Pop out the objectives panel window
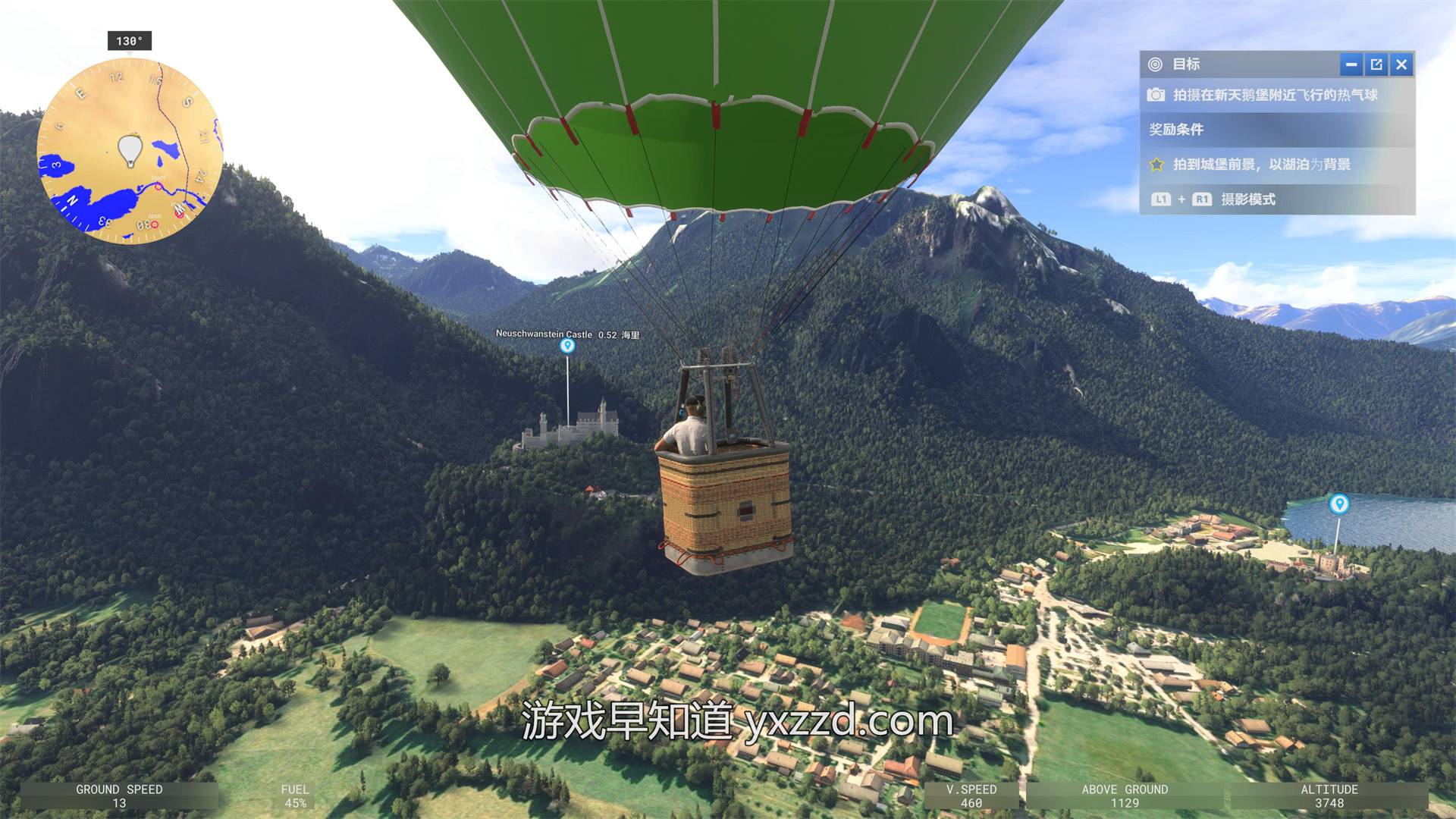This screenshot has width=1456, height=819. (1376, 65)
